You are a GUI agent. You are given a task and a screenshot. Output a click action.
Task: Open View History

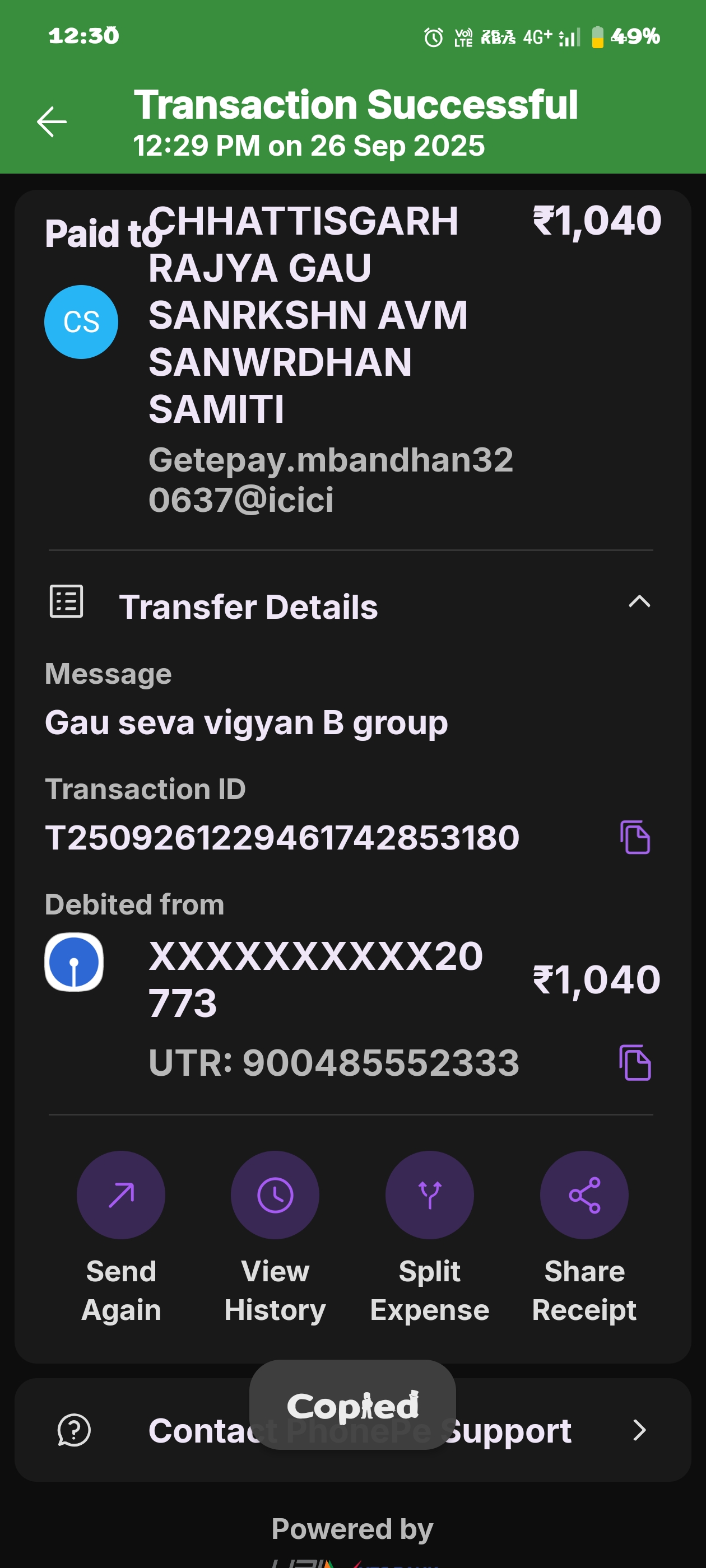[275, 1195]
